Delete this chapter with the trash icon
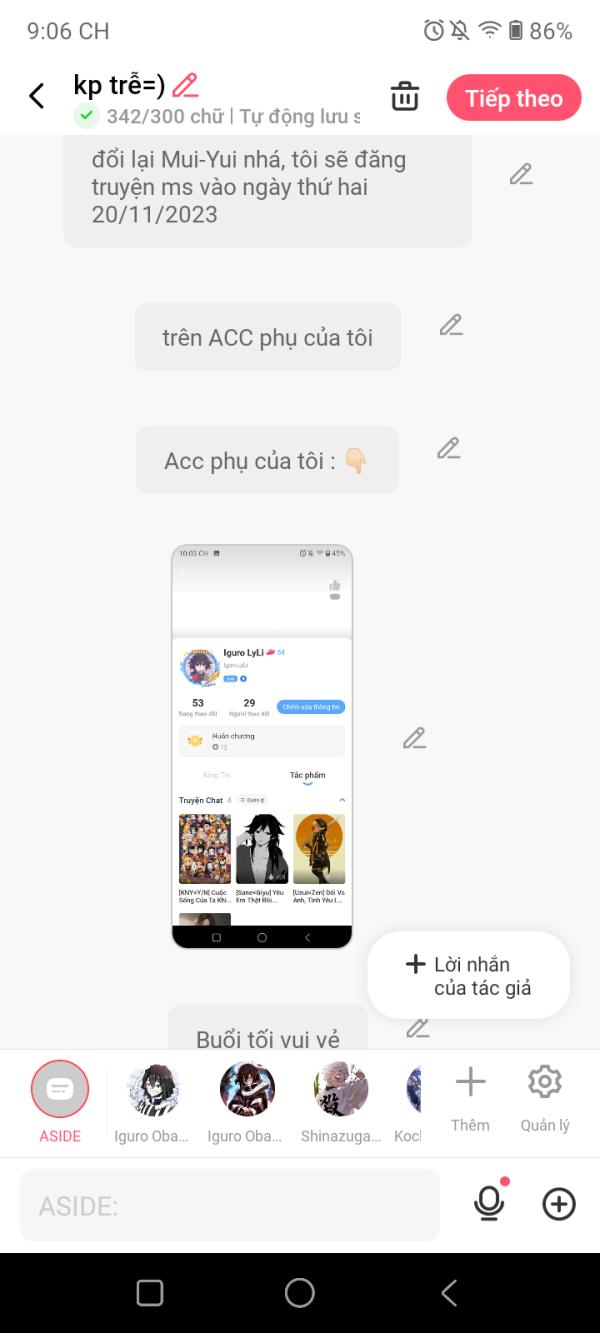This screenshot has width=600, height=1333. click(404, 97)
